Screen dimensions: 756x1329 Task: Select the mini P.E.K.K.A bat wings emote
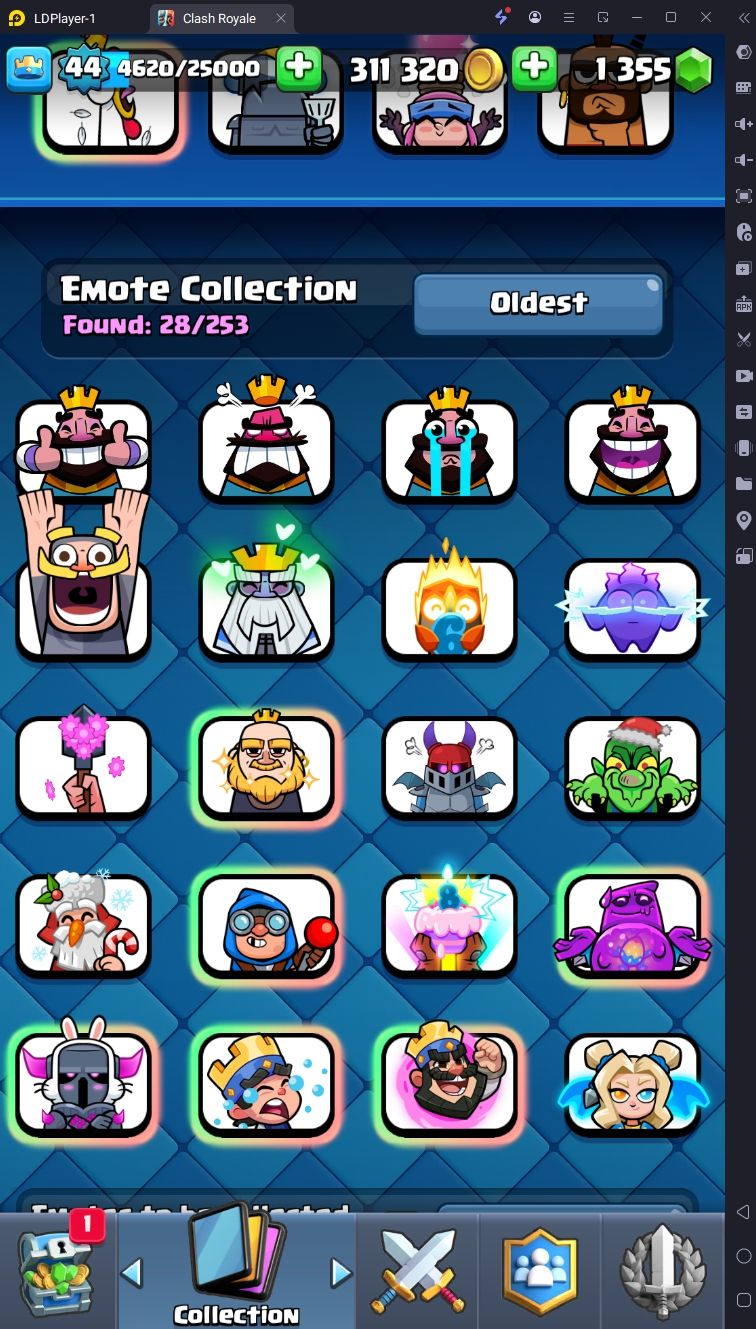point(449,768)
